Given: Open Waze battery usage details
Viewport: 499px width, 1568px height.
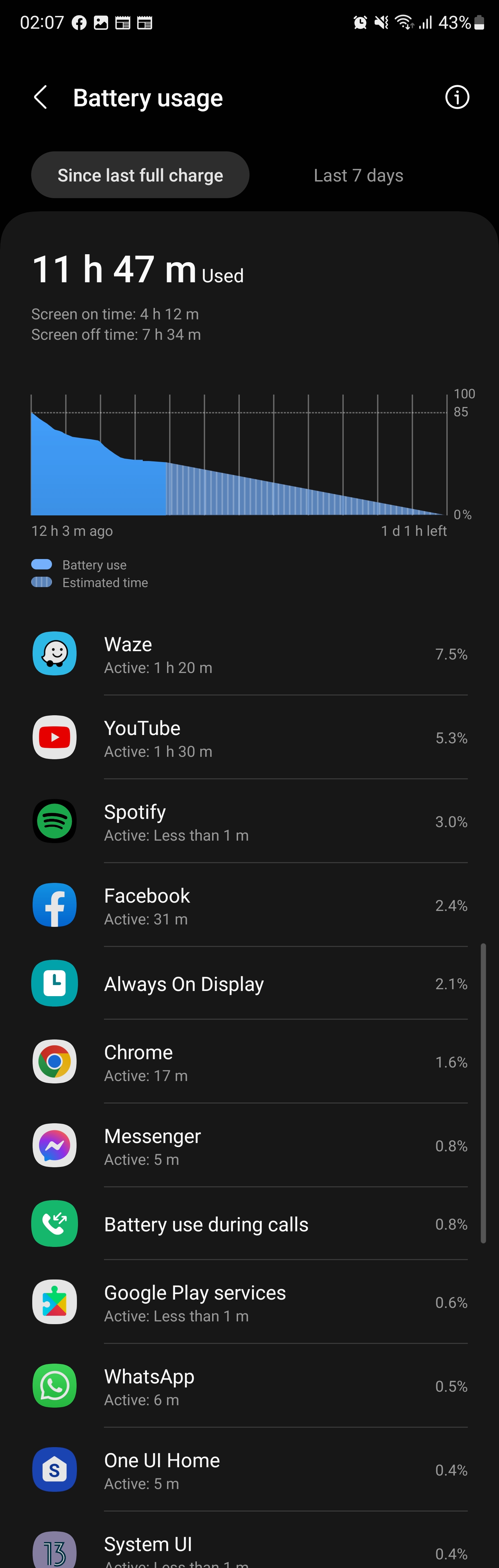Looking at the screenshot, I should pyautogui.click(x=250, y=654).
